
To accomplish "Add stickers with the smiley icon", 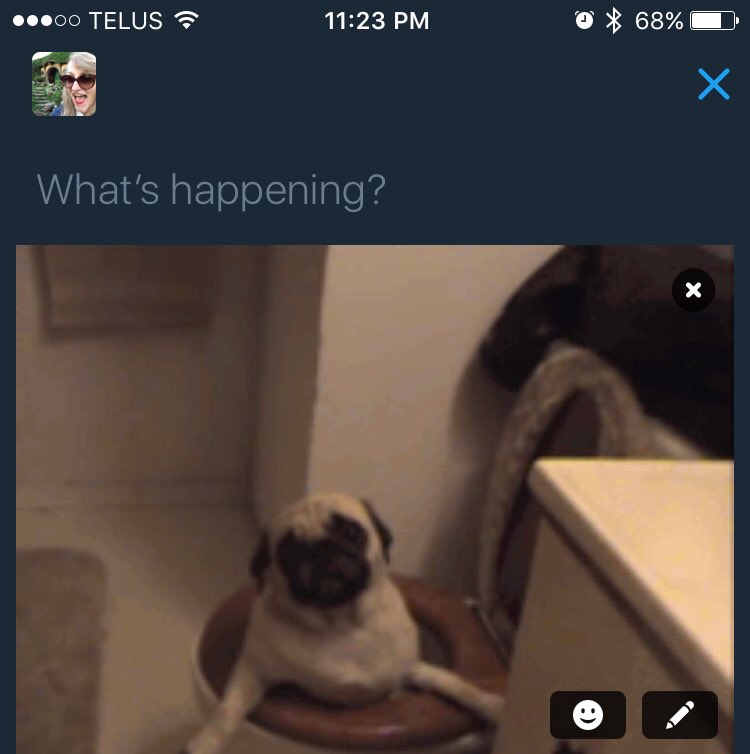I will [587, 714].
